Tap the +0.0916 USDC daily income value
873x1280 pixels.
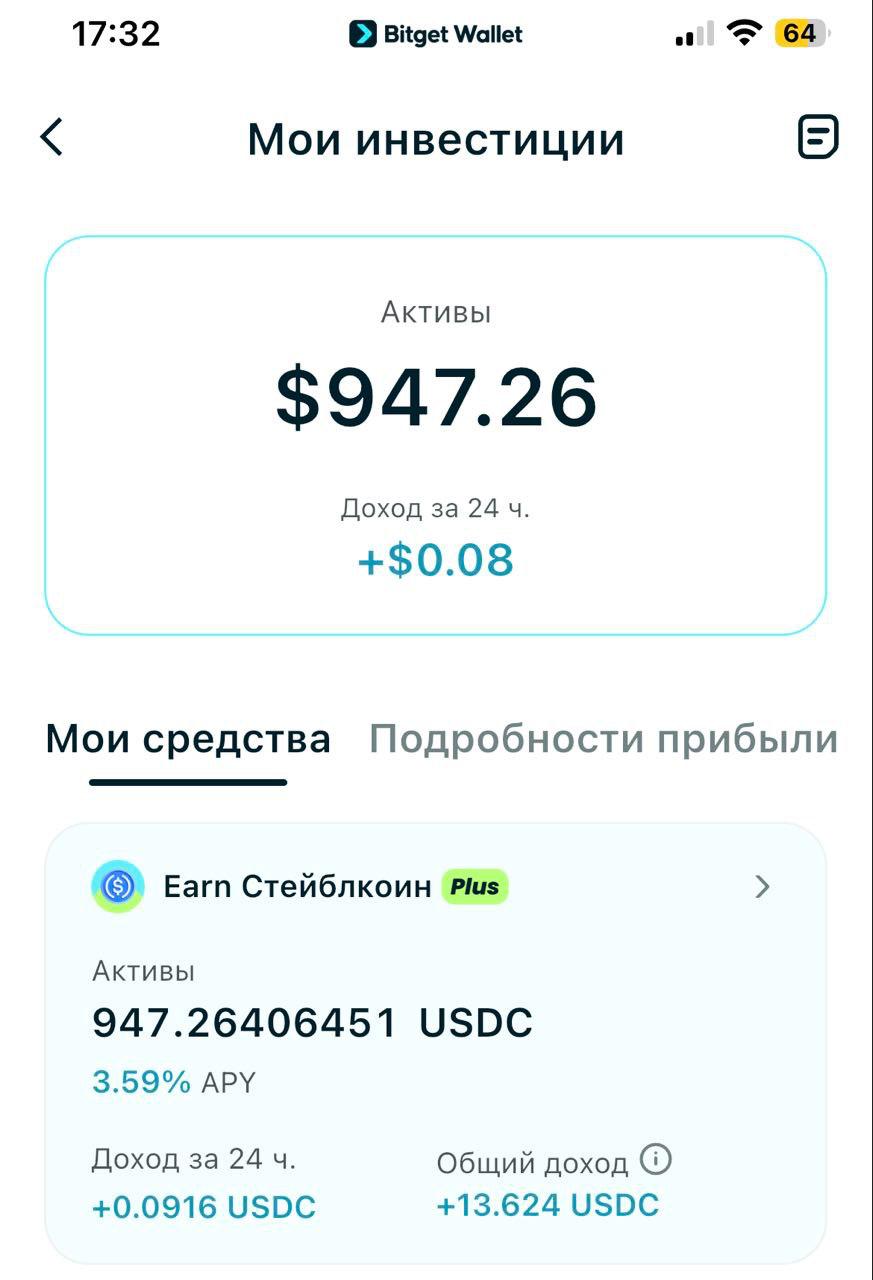click(x=204, y=1207)
